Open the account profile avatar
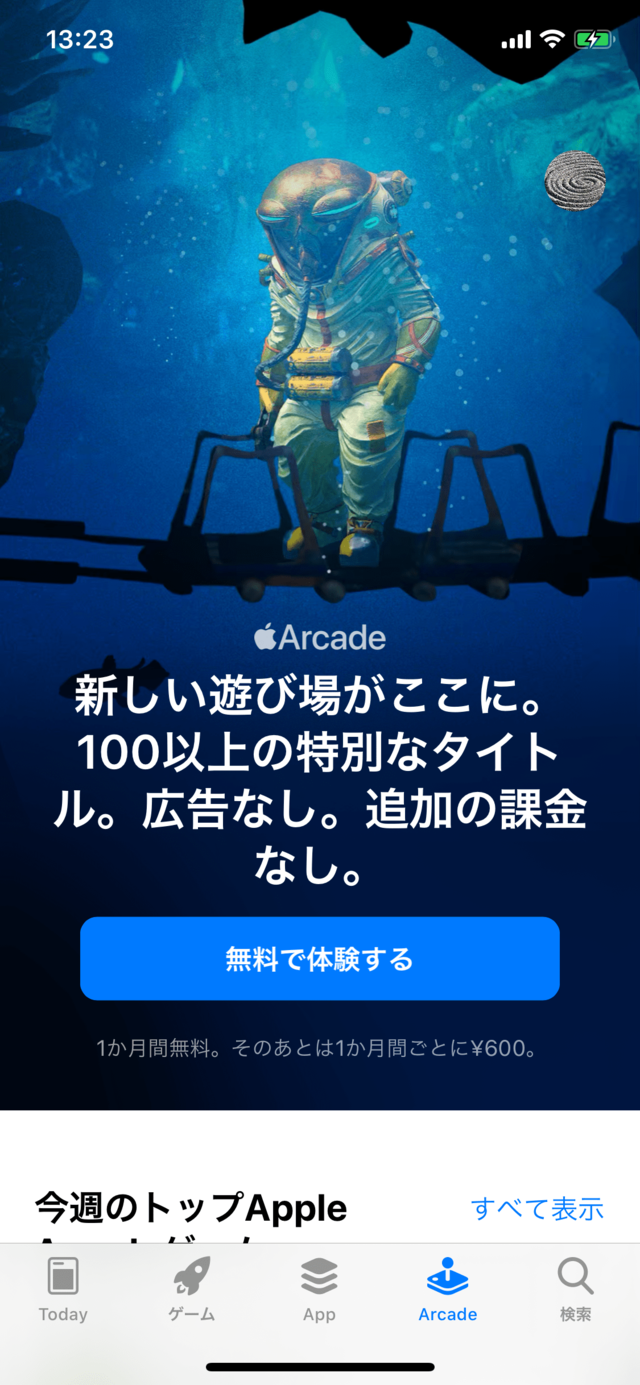The image size is (640, 1385). pyautogui.click(x=575, y=180)
